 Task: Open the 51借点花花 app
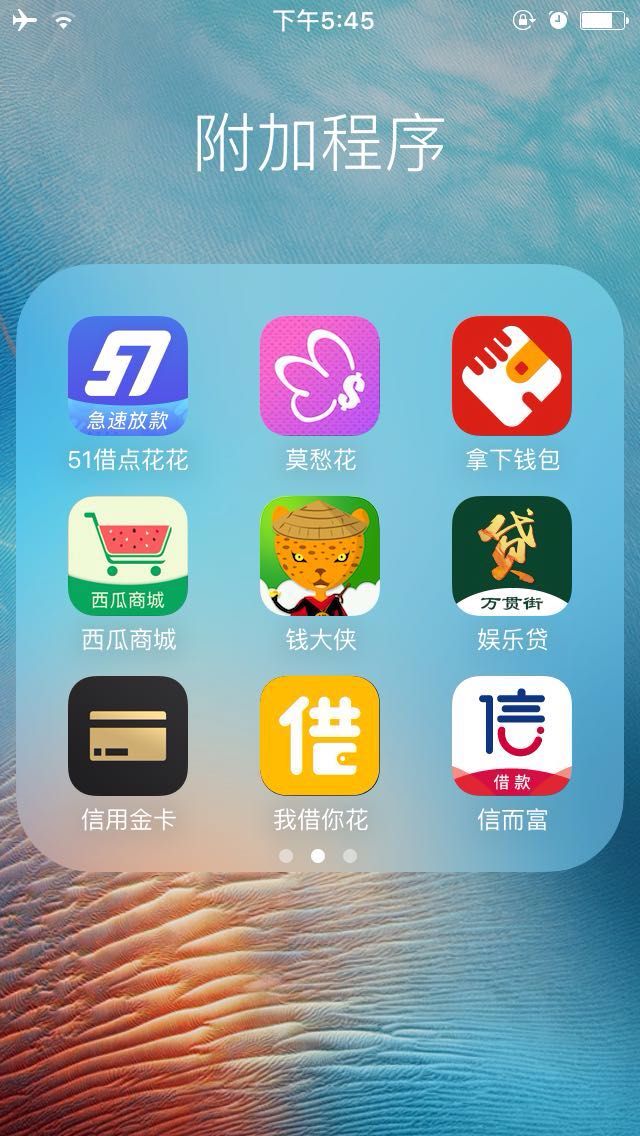128,375
